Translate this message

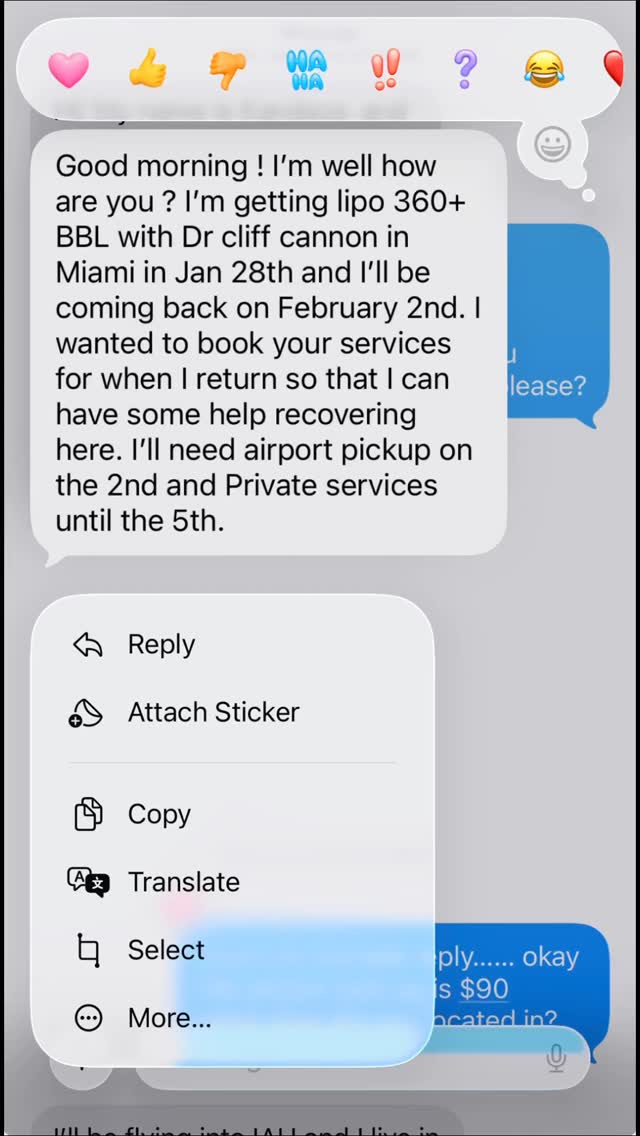183,882
